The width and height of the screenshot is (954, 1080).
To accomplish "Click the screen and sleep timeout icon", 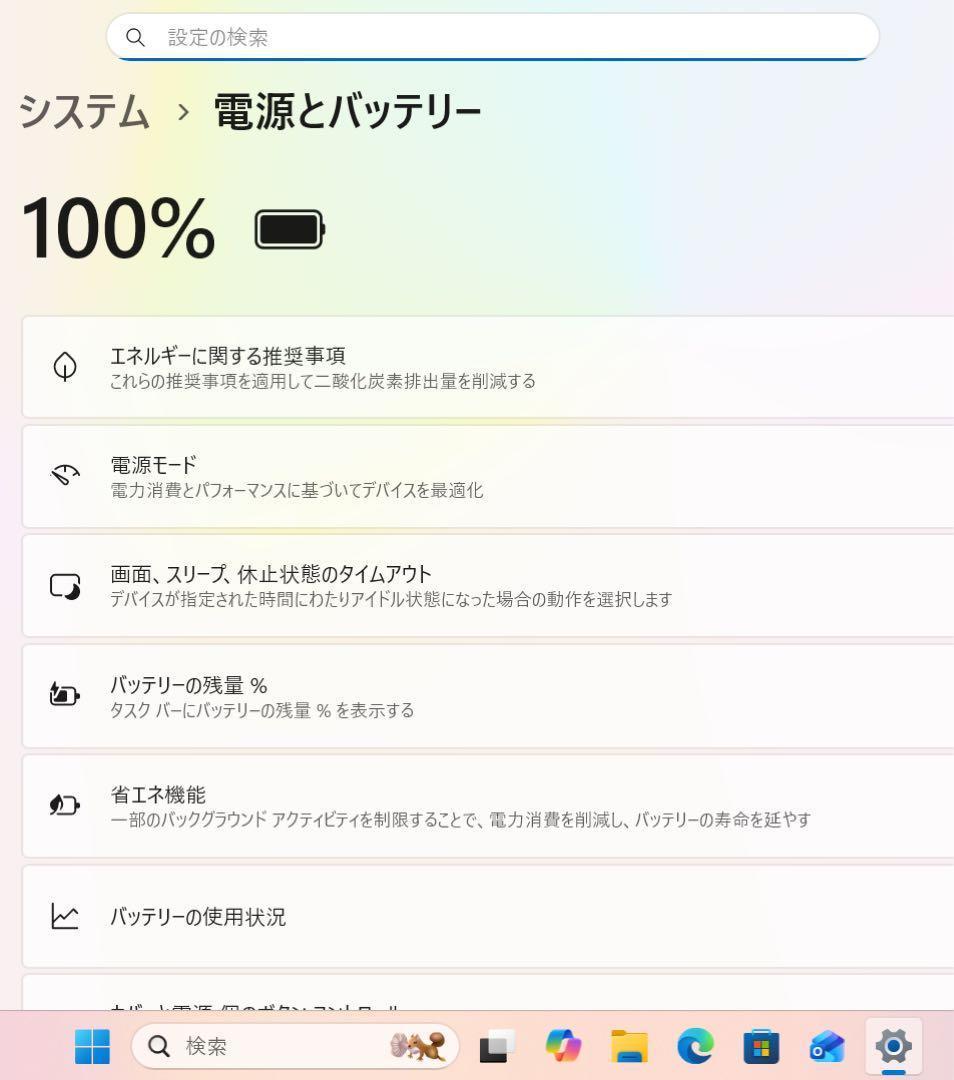I will [x=65, y=586].
